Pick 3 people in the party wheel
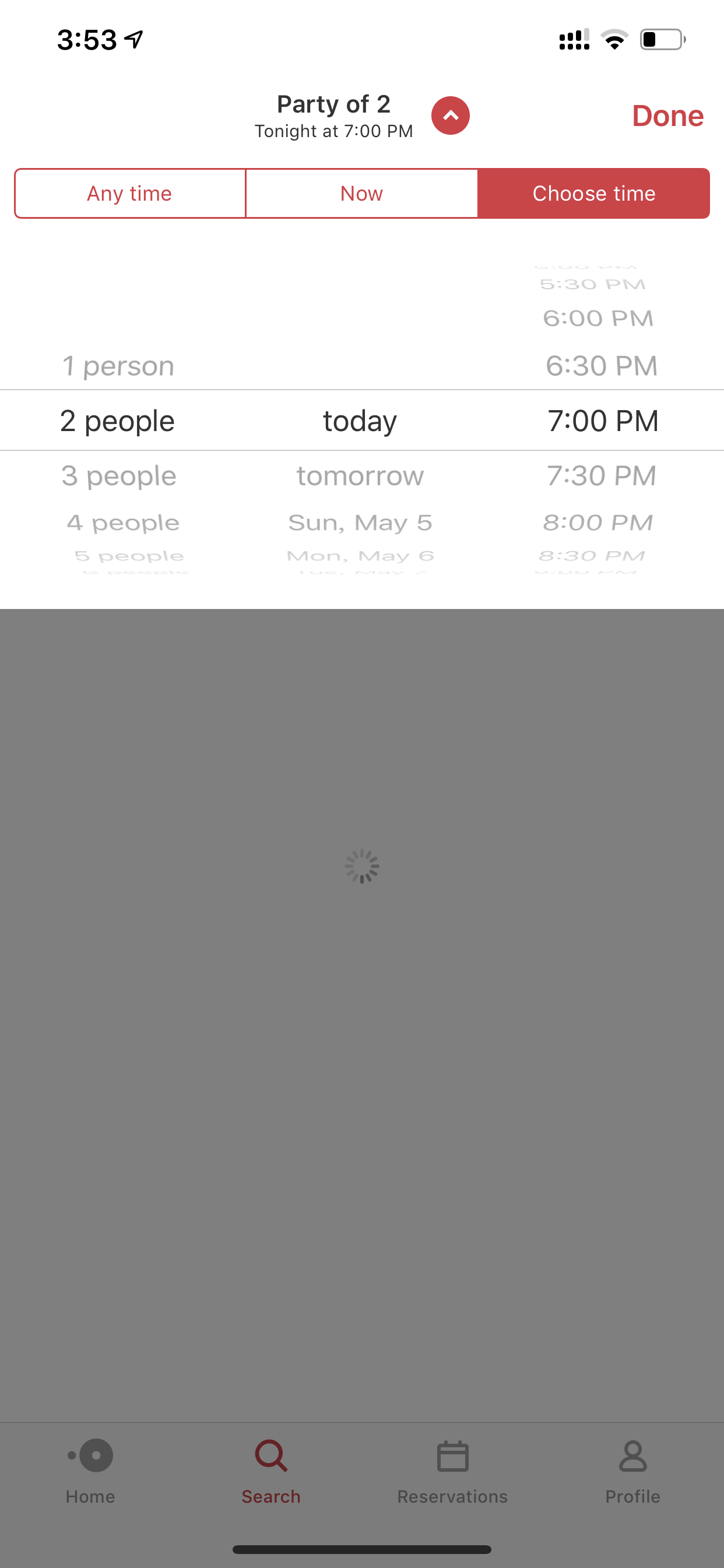The height and width of the screenshot is (1568, 724). pos(119,475)
